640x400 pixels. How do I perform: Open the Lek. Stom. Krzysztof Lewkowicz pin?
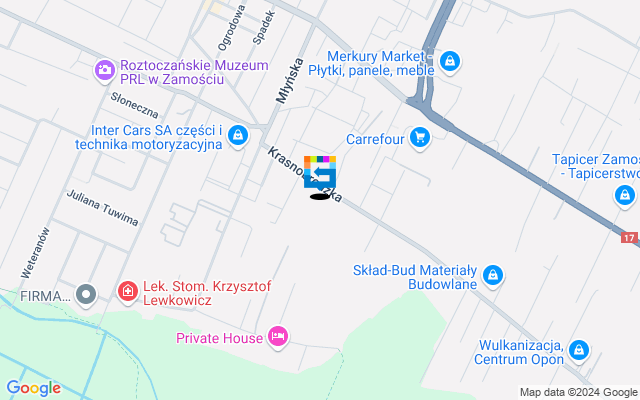[x=127, y=293]
